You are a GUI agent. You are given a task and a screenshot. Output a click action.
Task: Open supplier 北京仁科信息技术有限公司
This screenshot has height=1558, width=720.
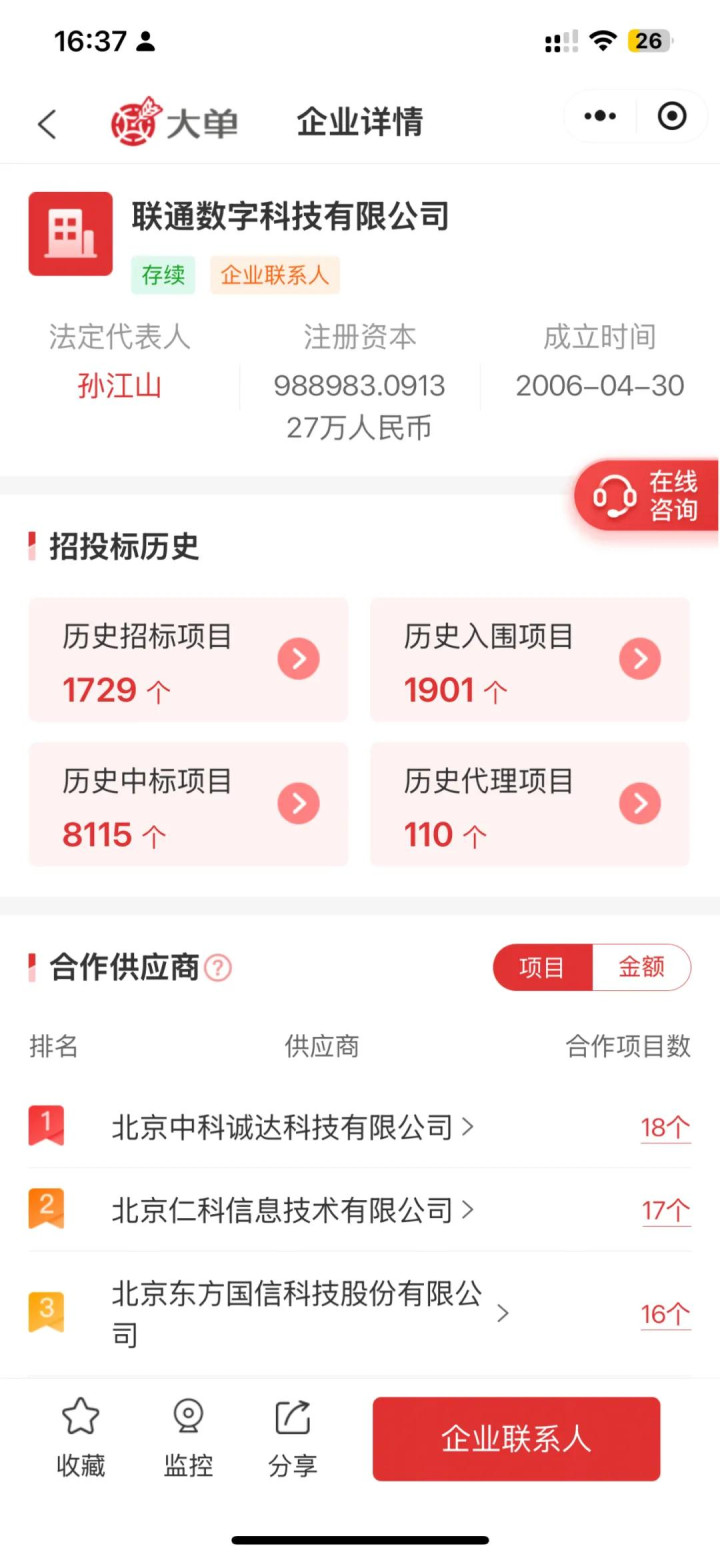pos(292,1210)
